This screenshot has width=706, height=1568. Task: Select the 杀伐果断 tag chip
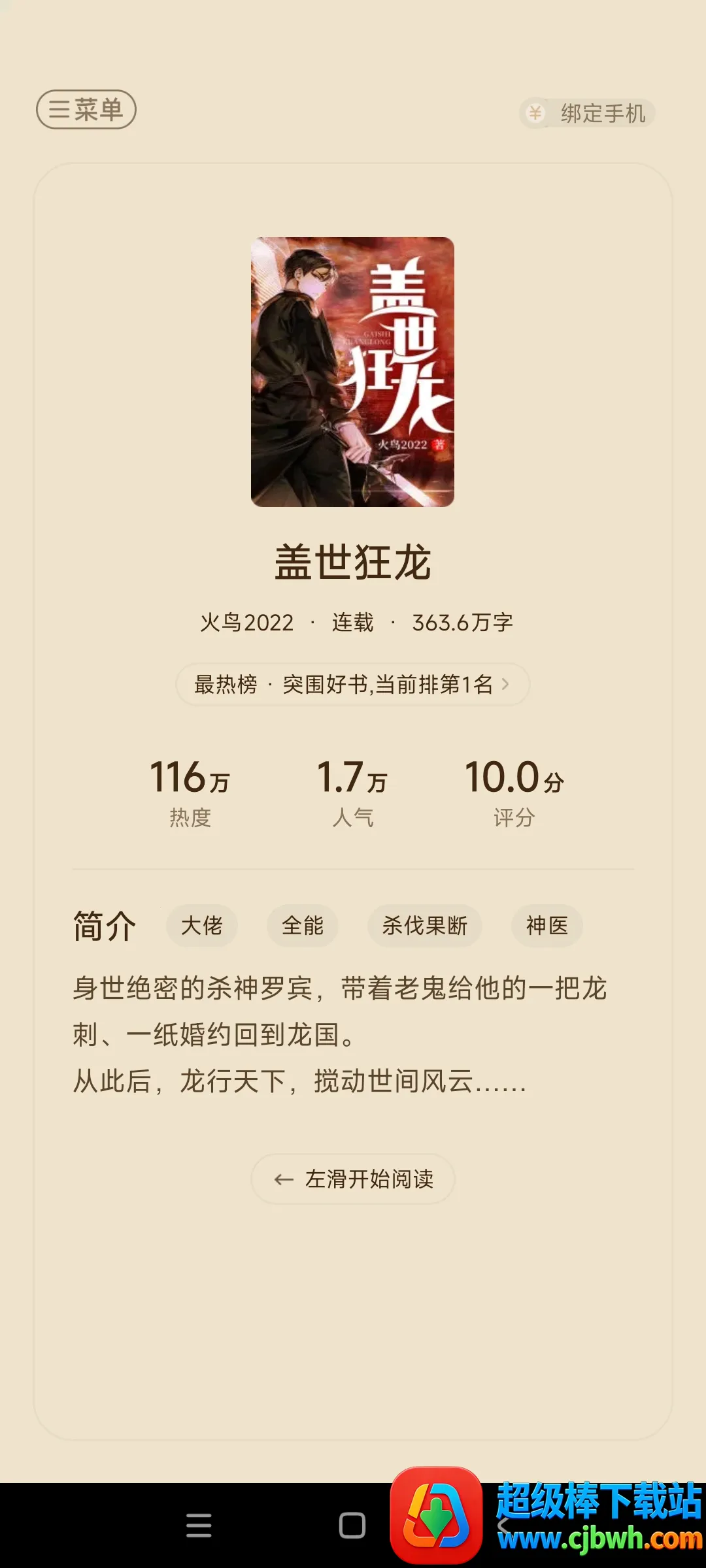424,925
